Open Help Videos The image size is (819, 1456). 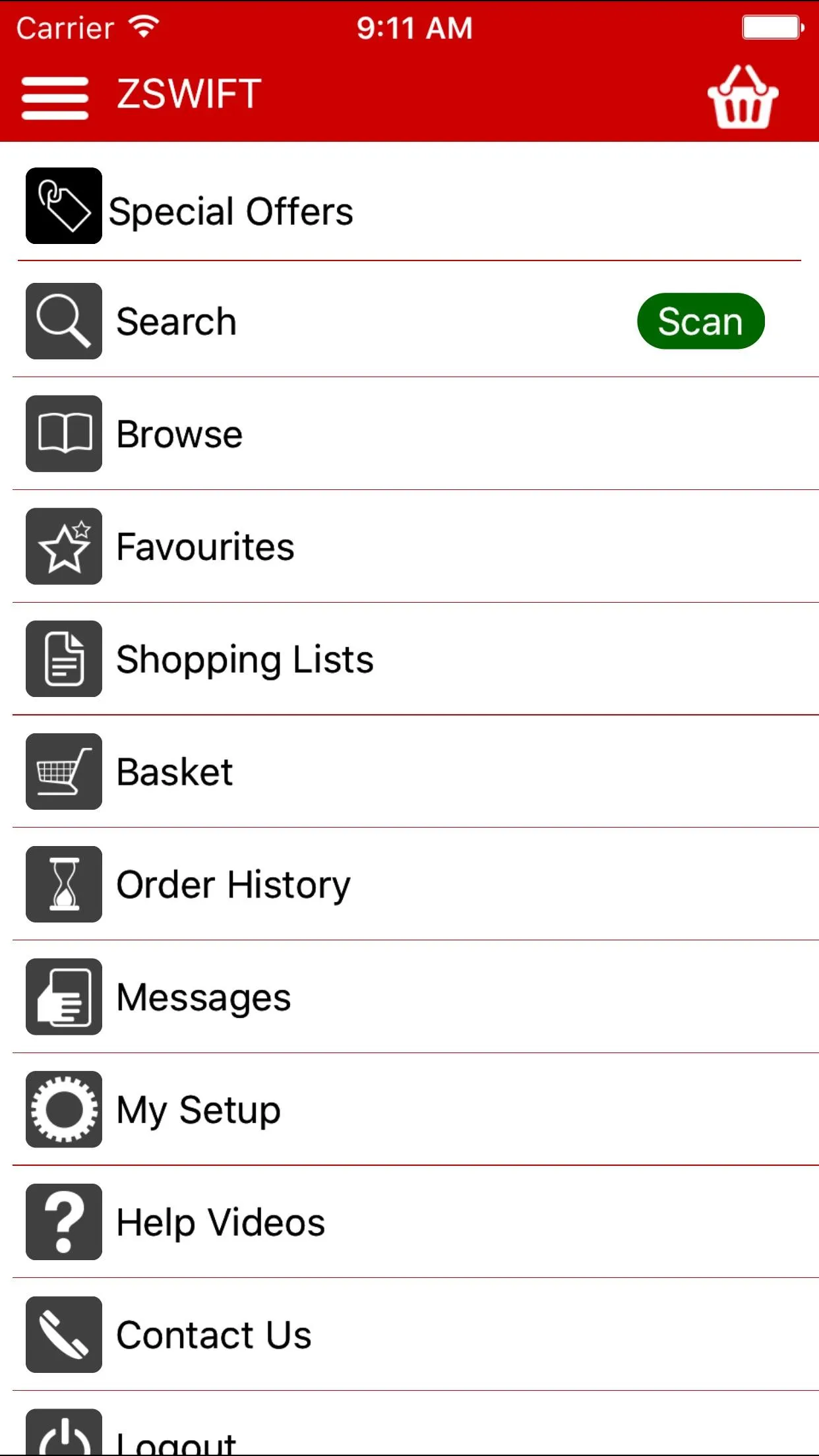(220, 1223)
